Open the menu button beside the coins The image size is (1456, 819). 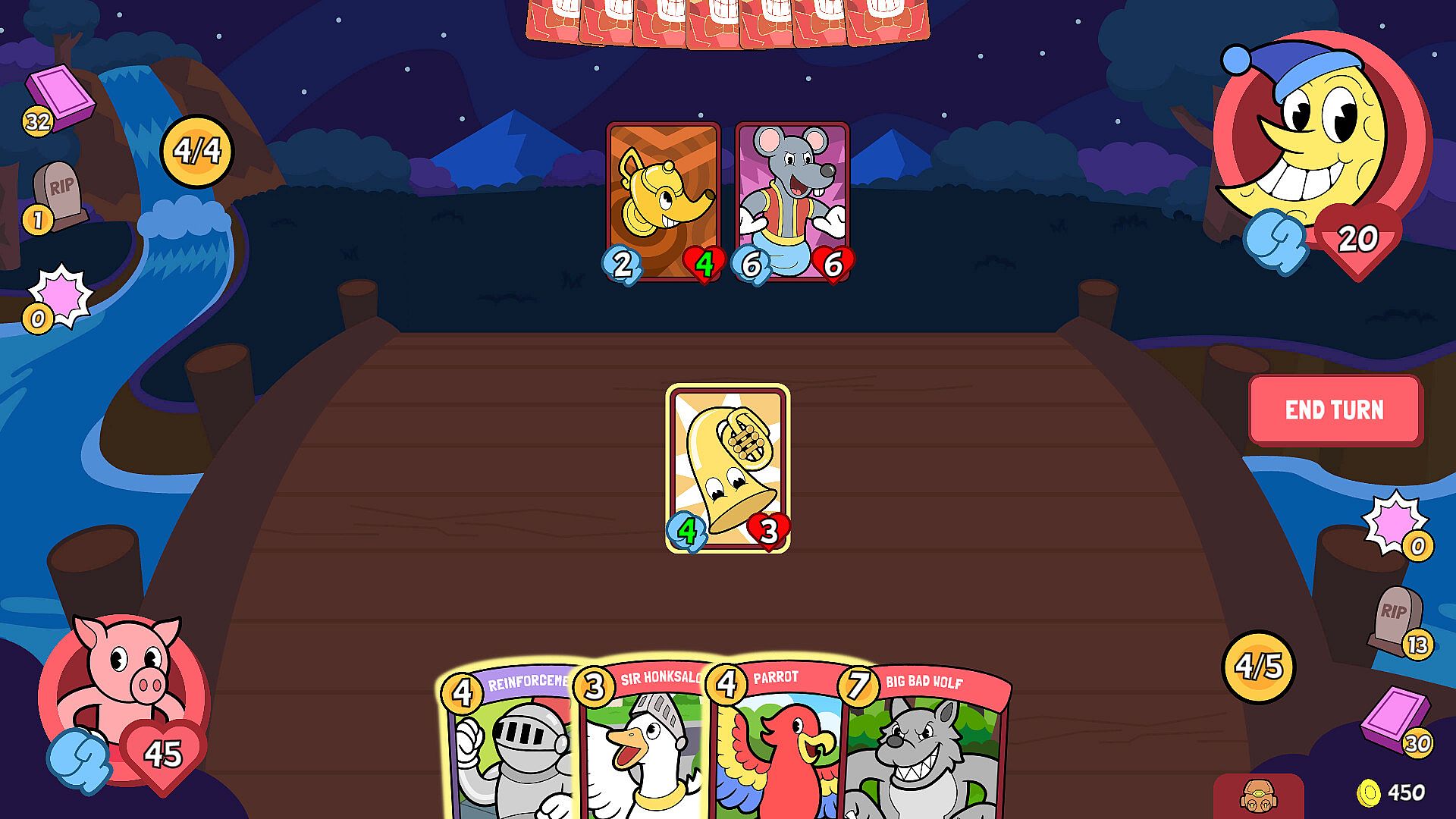point(1258,796)
